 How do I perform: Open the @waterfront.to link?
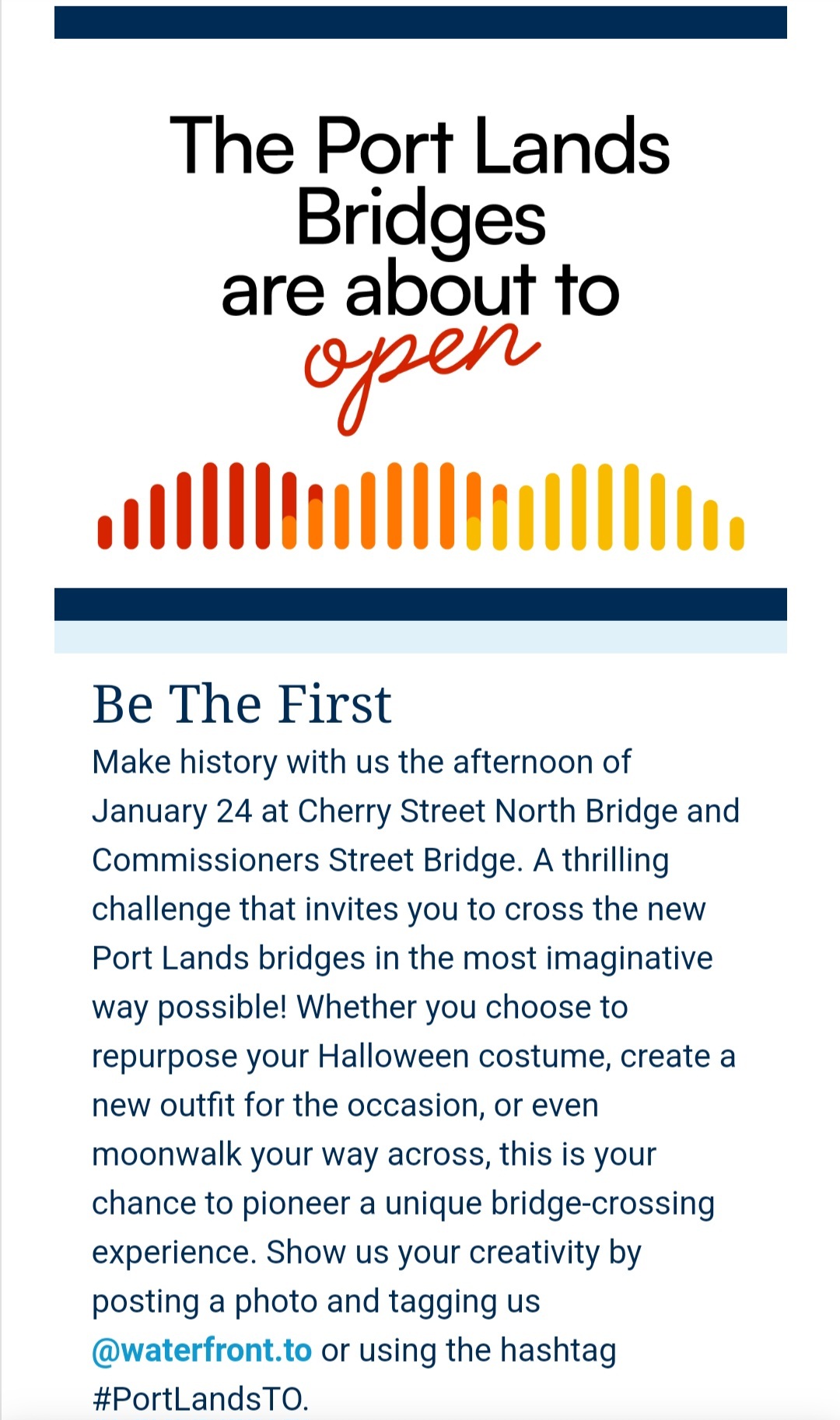point(202,1351)
